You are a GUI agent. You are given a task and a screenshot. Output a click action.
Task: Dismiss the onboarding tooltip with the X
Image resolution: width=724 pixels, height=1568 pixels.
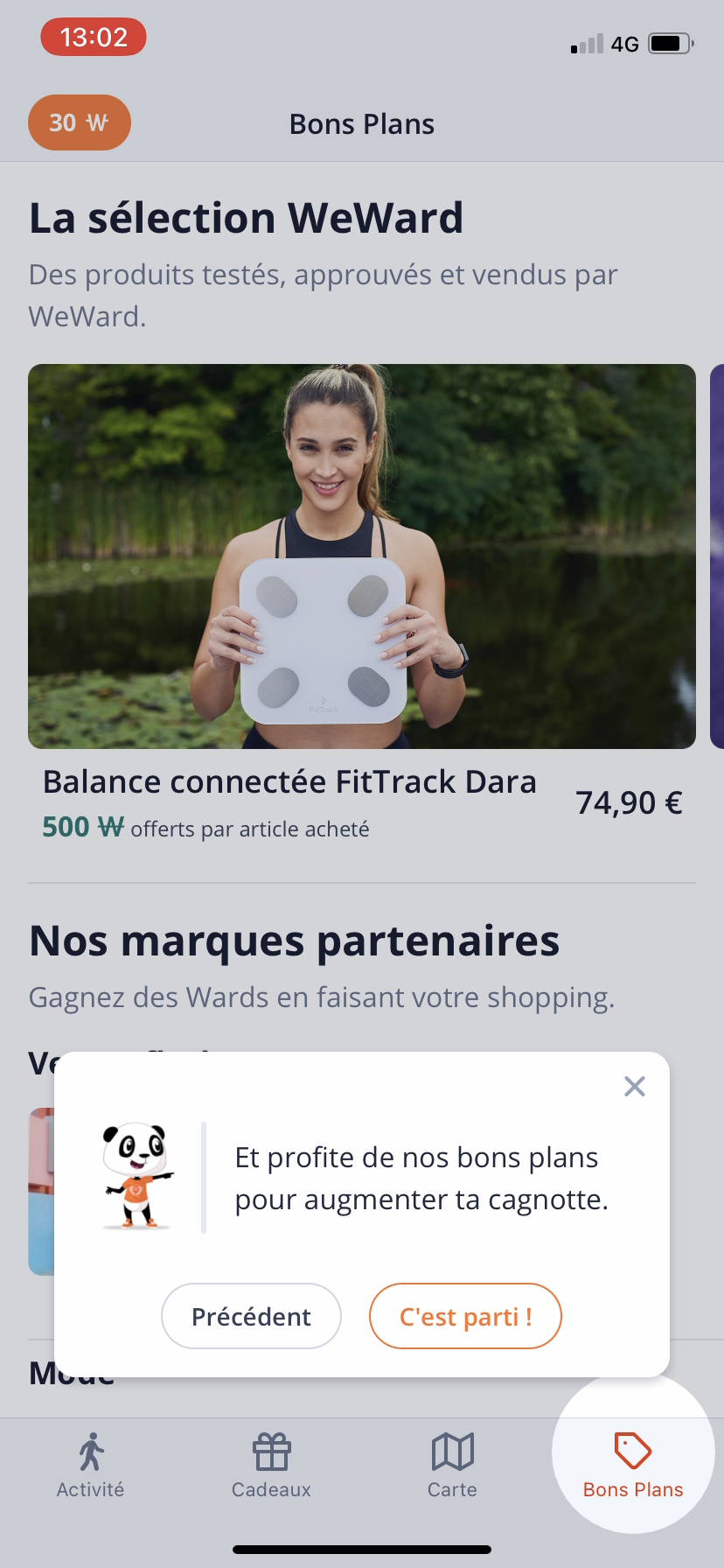(x=635, y=1086)
